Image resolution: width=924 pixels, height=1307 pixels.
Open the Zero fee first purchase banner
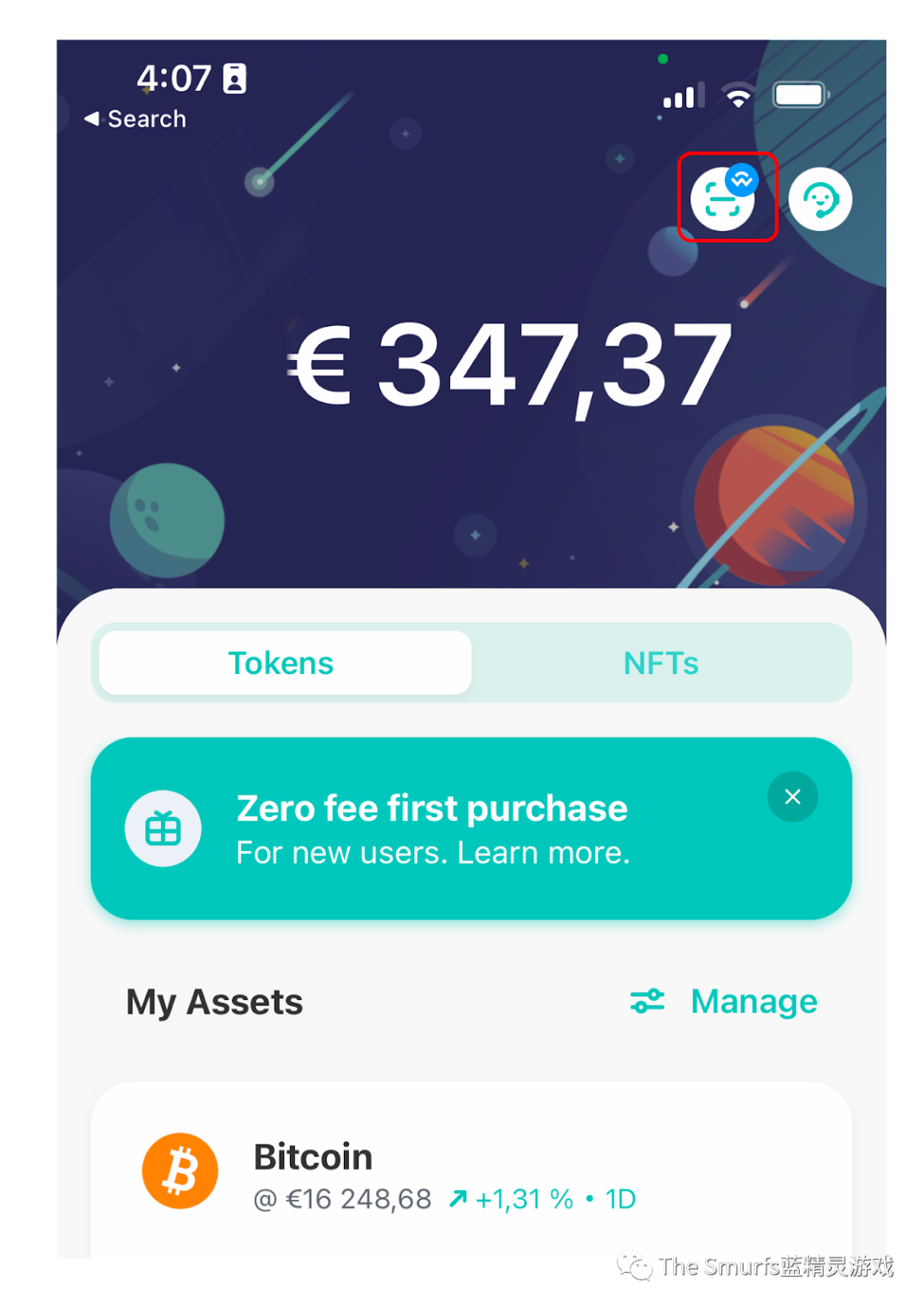pyautogui.click(x=432, y=828)
